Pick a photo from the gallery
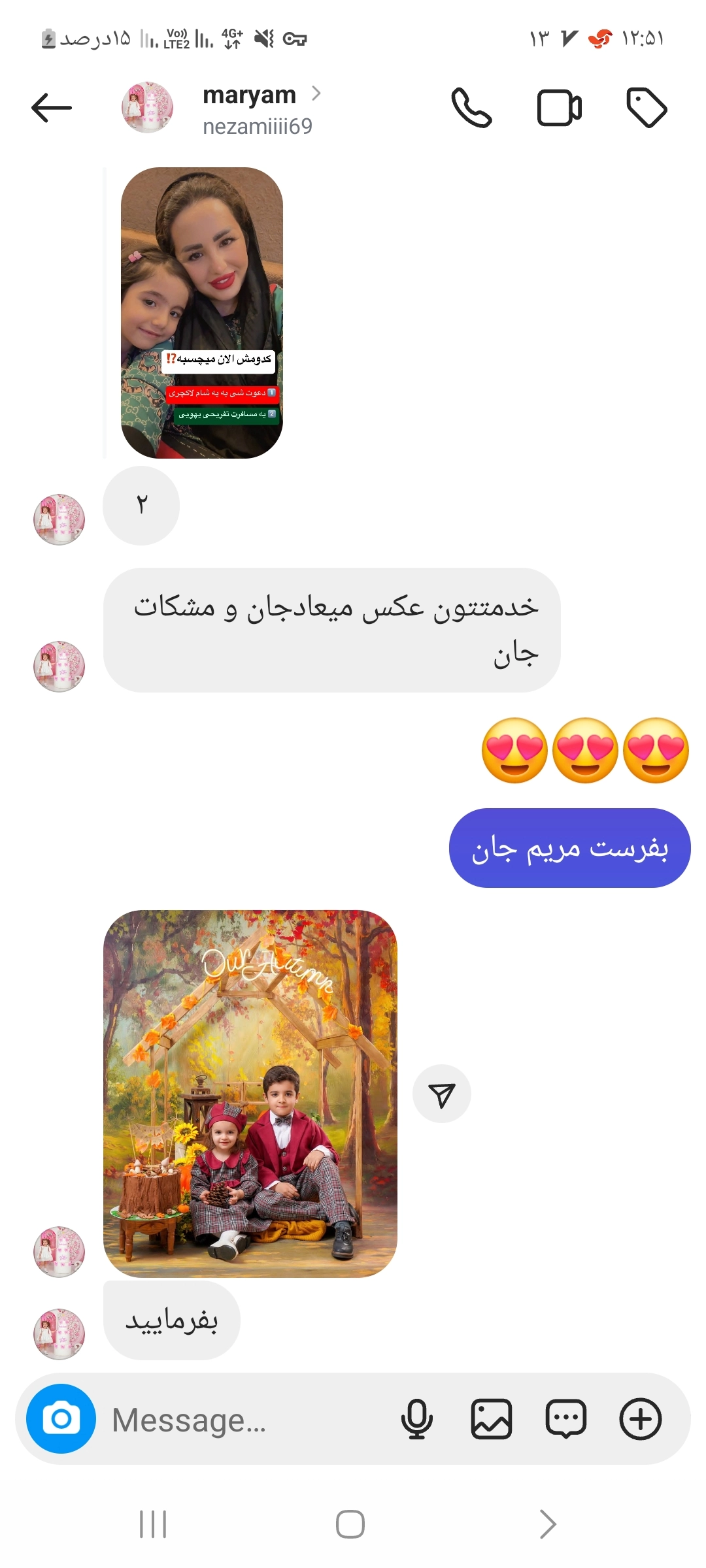The height and width of the screenshot is (1568, 706). pyautogui.click(x=492, y=1419)
